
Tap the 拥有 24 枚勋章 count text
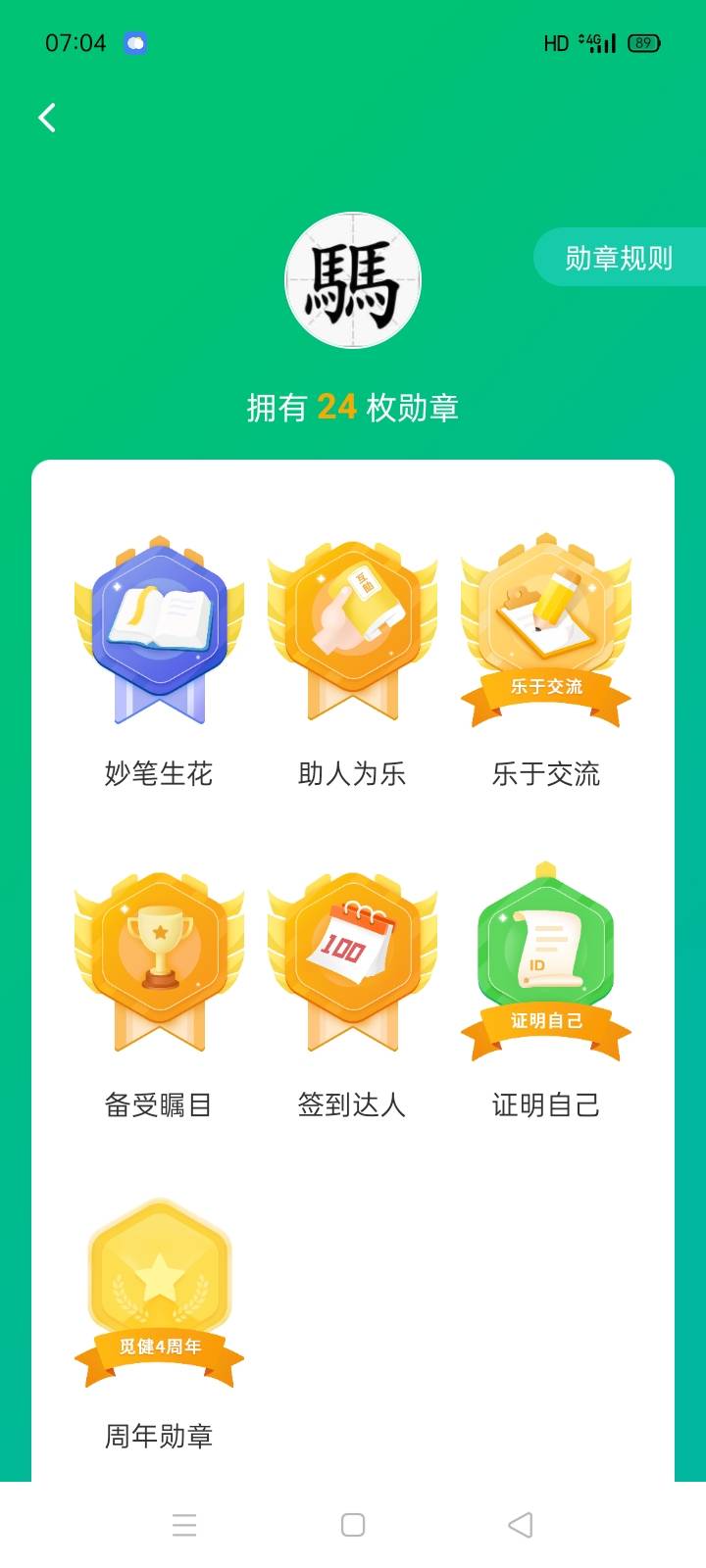coord(353,405)
